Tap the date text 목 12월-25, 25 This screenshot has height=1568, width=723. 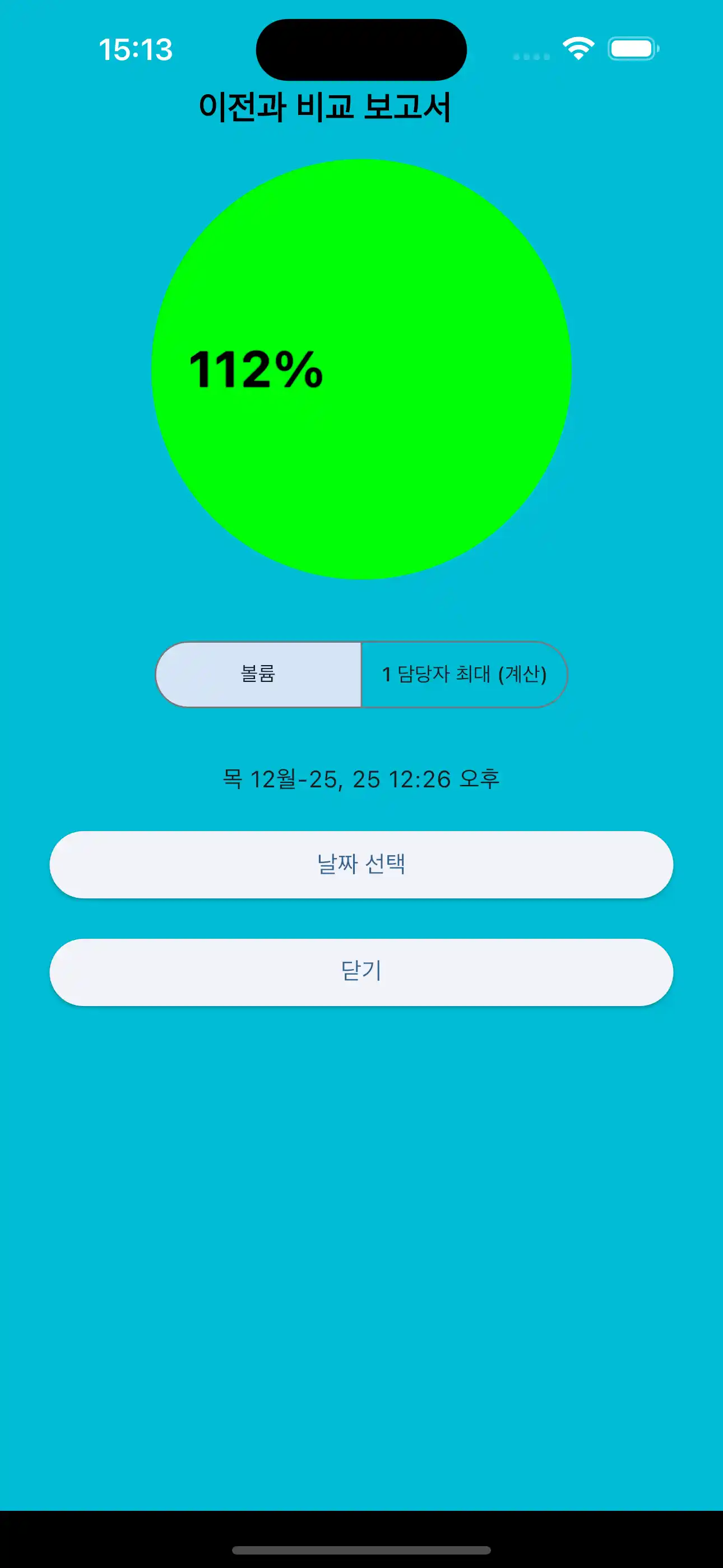(298, 777)
